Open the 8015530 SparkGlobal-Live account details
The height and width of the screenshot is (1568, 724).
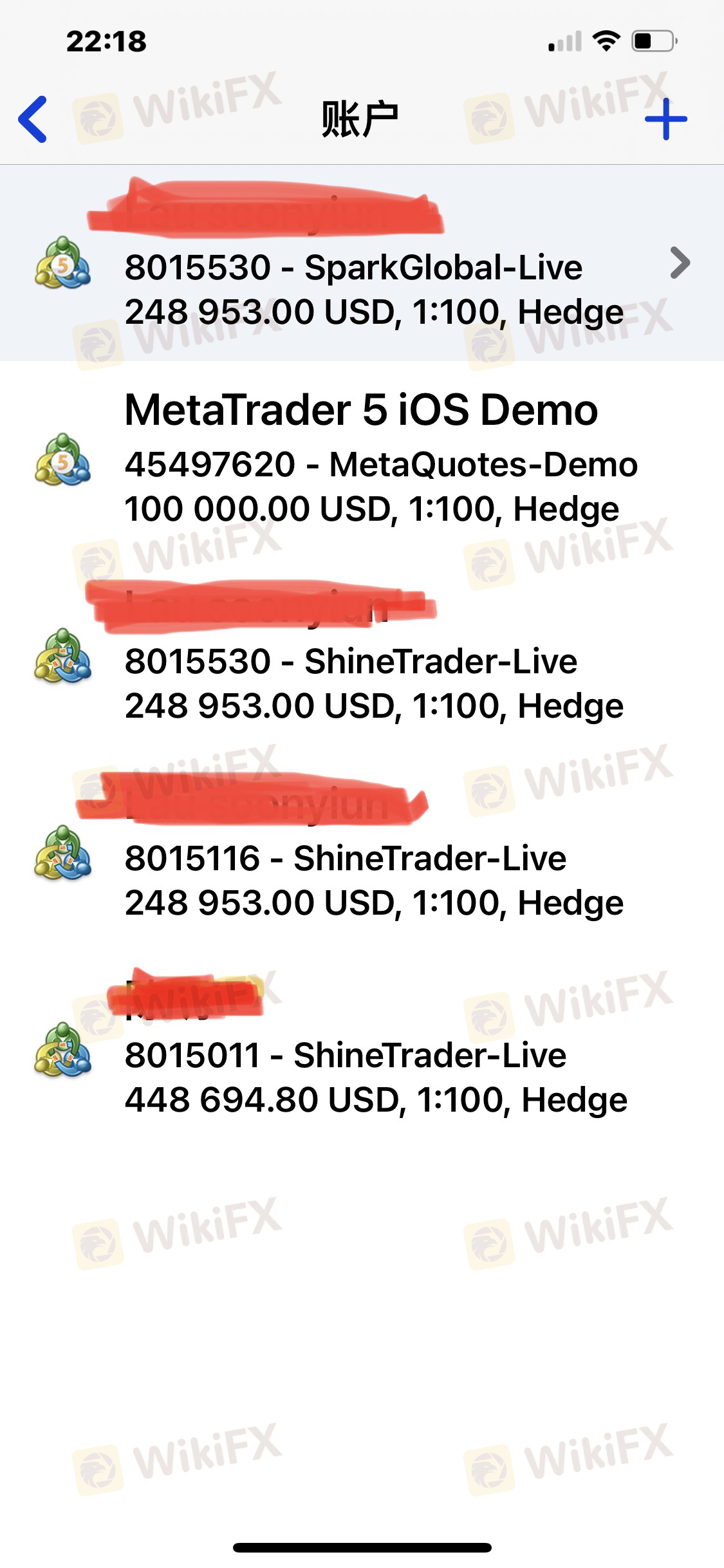click(362, 263)
